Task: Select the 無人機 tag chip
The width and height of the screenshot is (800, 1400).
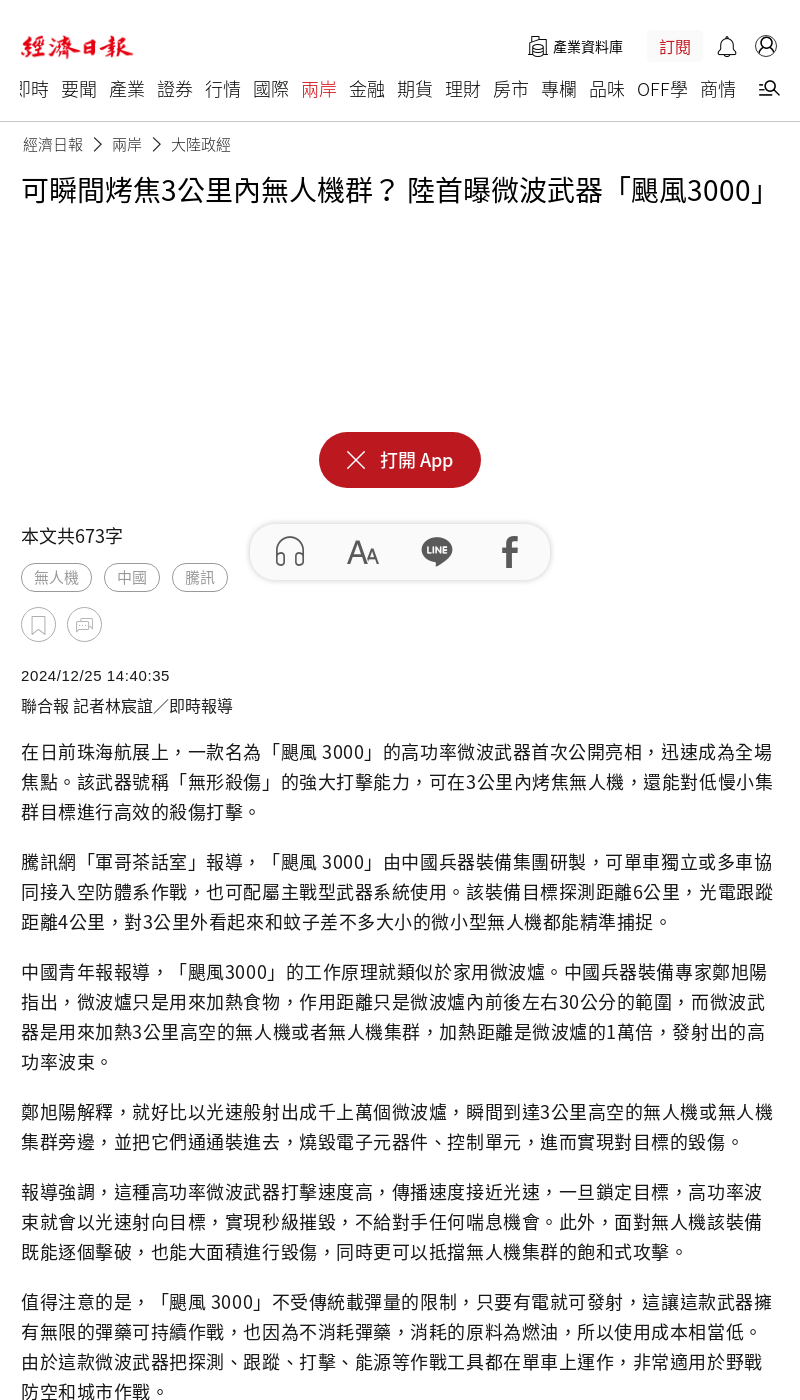Action: 56,577
